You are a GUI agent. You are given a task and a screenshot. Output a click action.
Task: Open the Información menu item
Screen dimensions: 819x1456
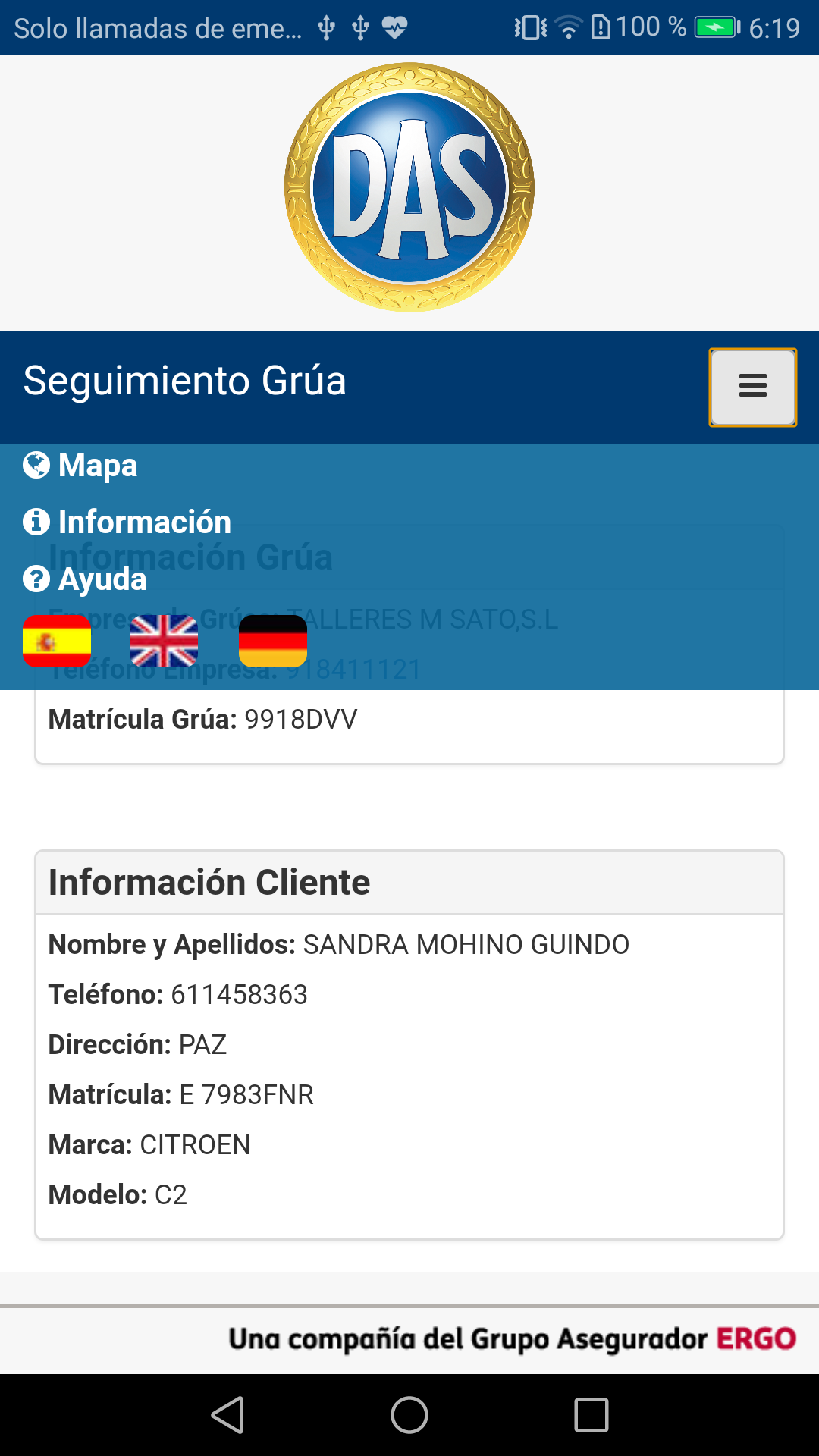127,522
